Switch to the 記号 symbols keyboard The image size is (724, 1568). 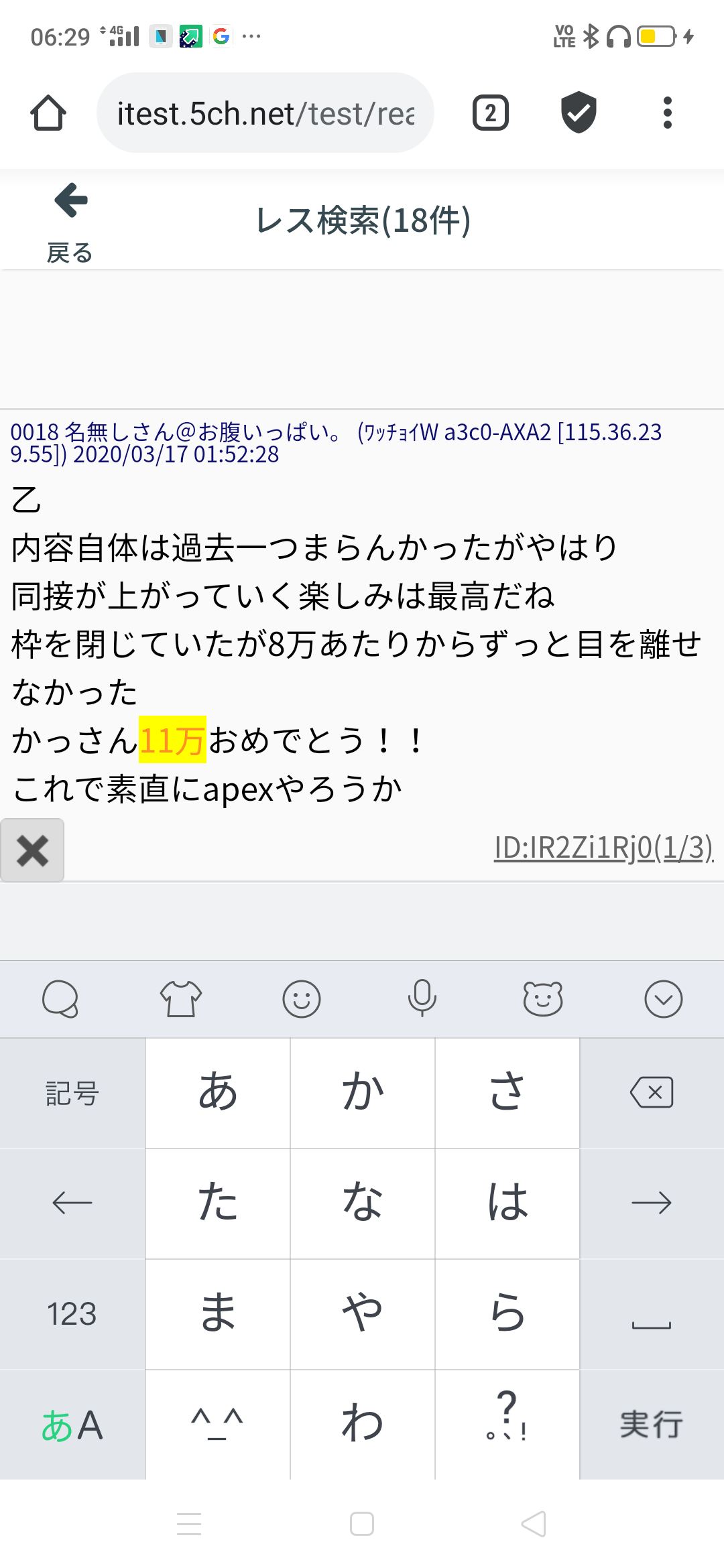(x=72, y=1093)
